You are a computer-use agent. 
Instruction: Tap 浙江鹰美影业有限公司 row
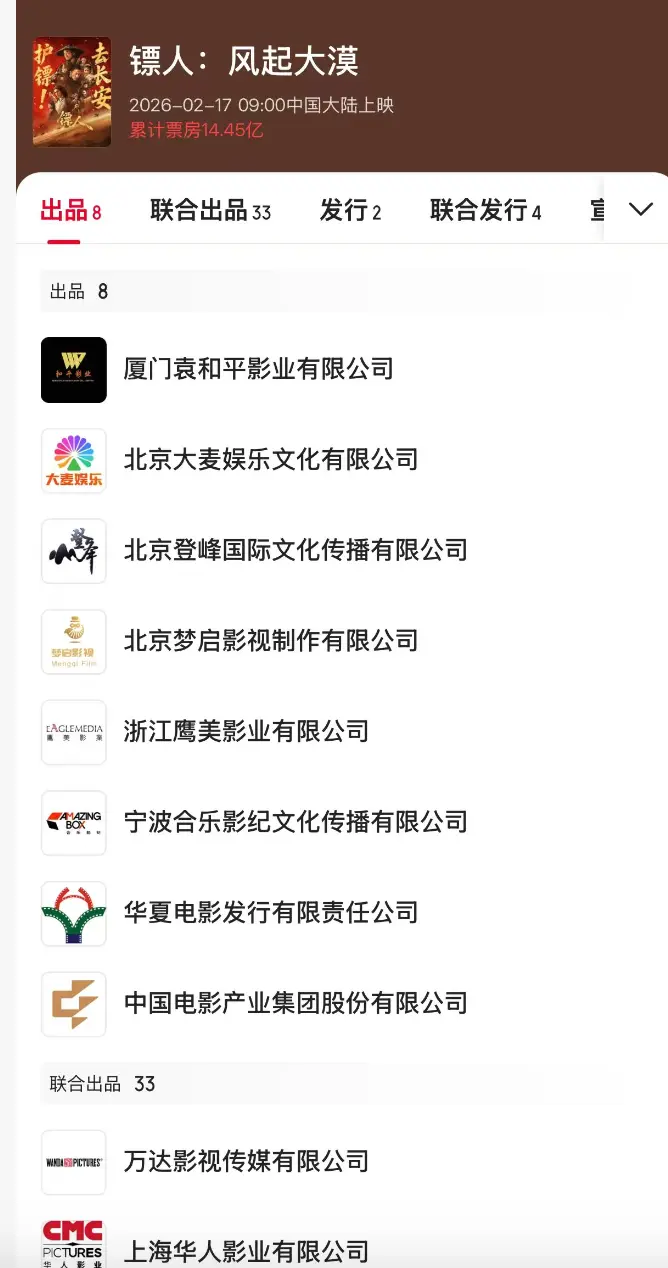click(246, 732)
